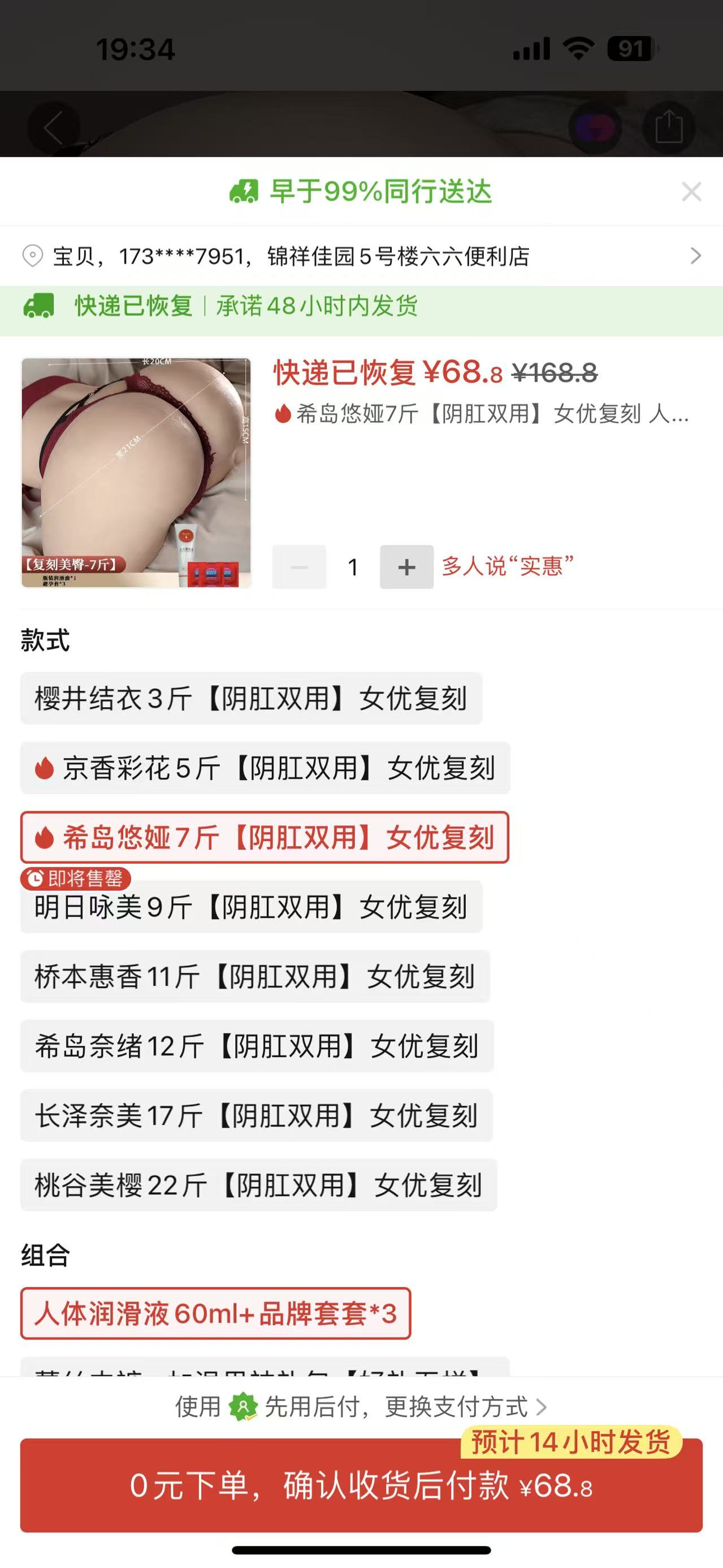Open the delivery address row
The image size is (723, 1568).
coord(362,256)
